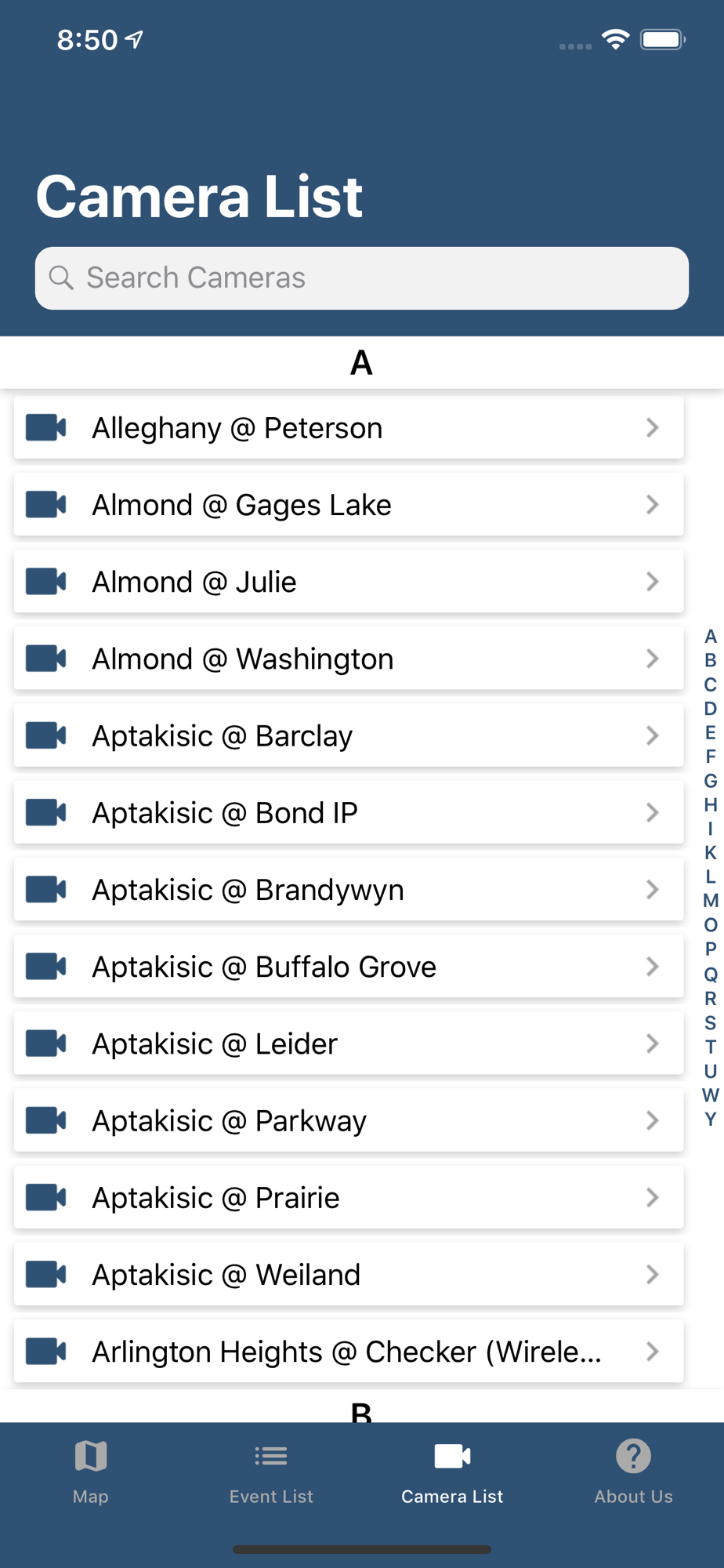
Task: View Aptakisic @ Bond IP camera
Action: (x=349, y=813)
